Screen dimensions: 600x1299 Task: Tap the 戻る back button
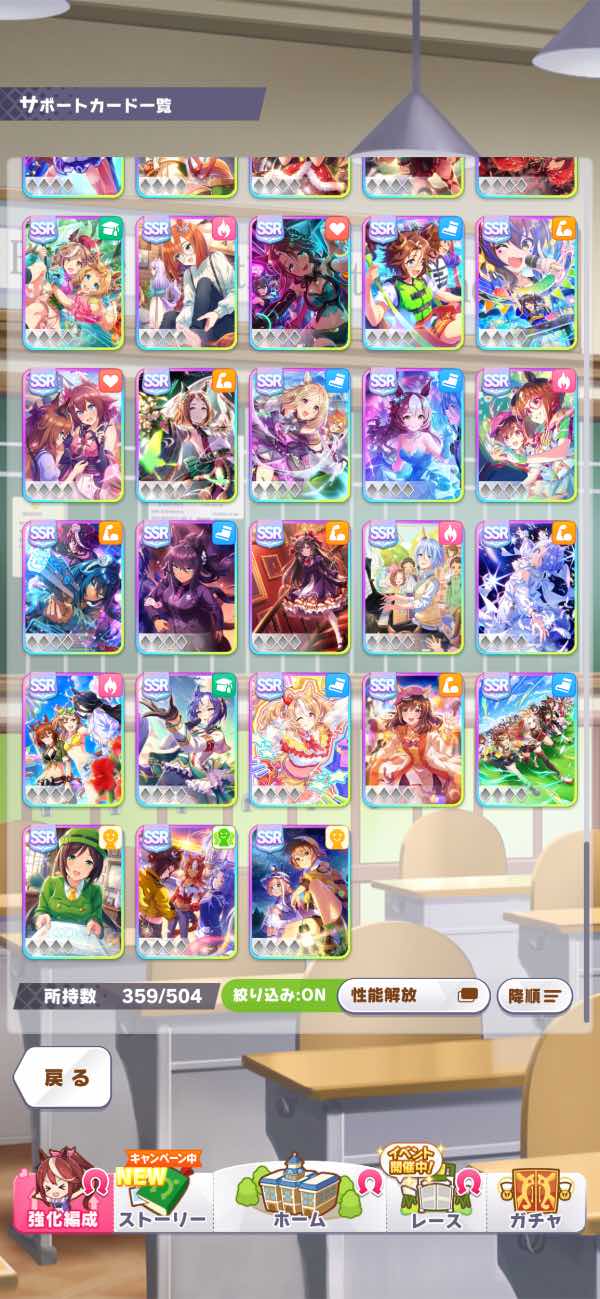point(62,1077)
